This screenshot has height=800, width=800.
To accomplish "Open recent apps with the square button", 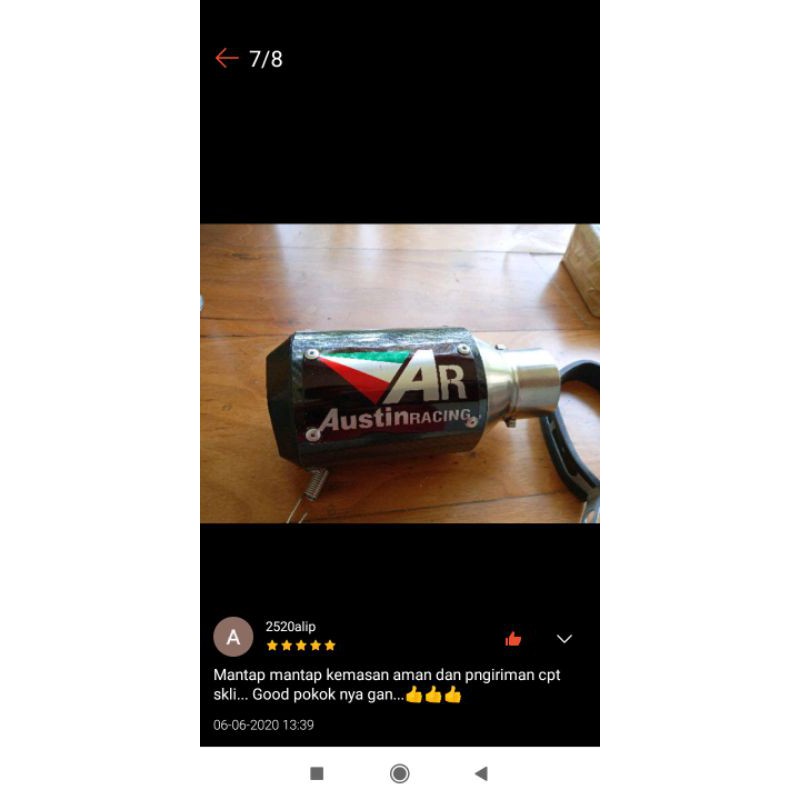I will pos(317,773).
